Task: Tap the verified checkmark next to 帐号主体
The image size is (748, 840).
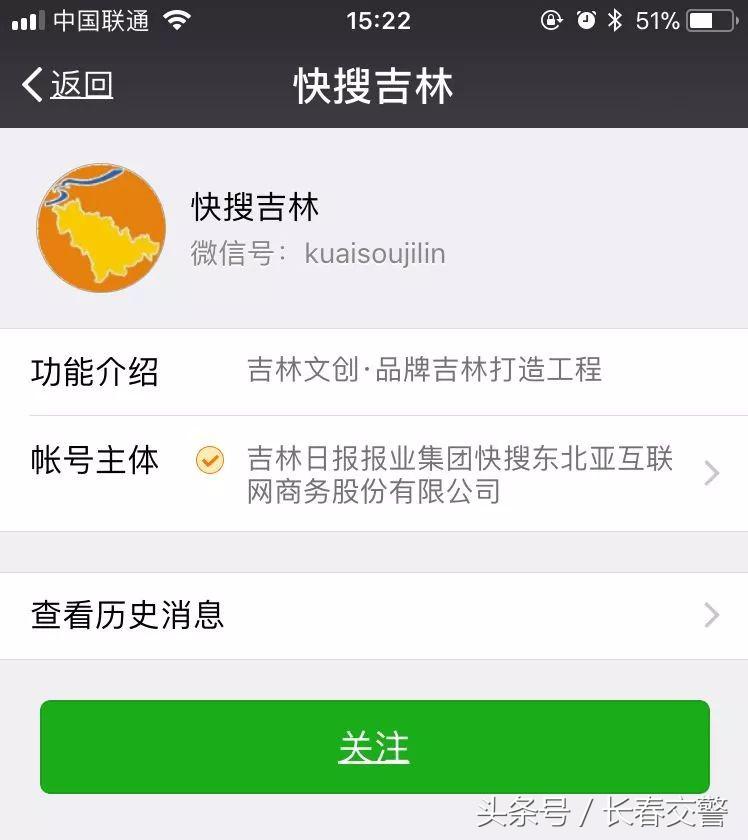Action: (x=209, y=462)
